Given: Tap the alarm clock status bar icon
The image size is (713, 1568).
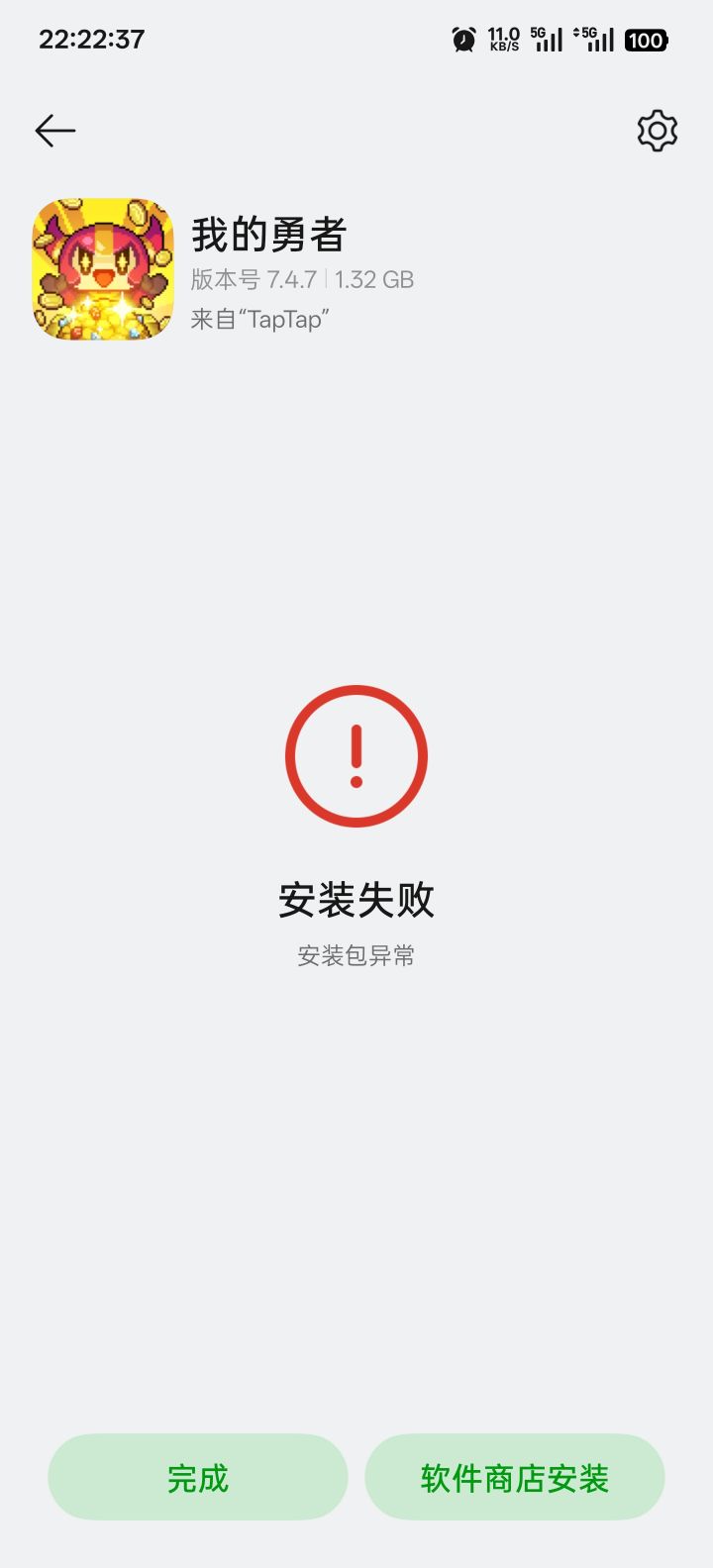Looking at the screenshot, I should (x=462, y=40).
